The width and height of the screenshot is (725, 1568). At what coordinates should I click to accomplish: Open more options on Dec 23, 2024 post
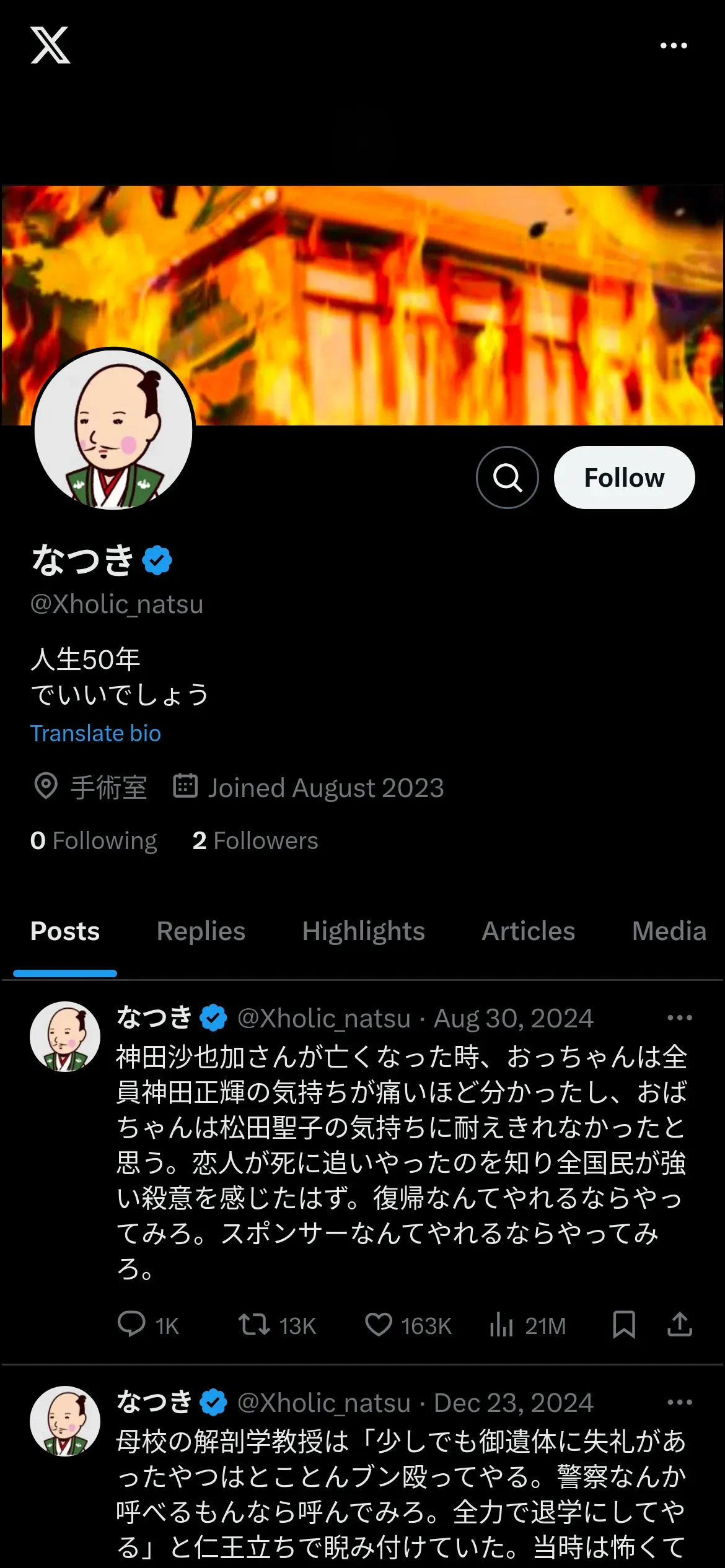pos(679,1402)
